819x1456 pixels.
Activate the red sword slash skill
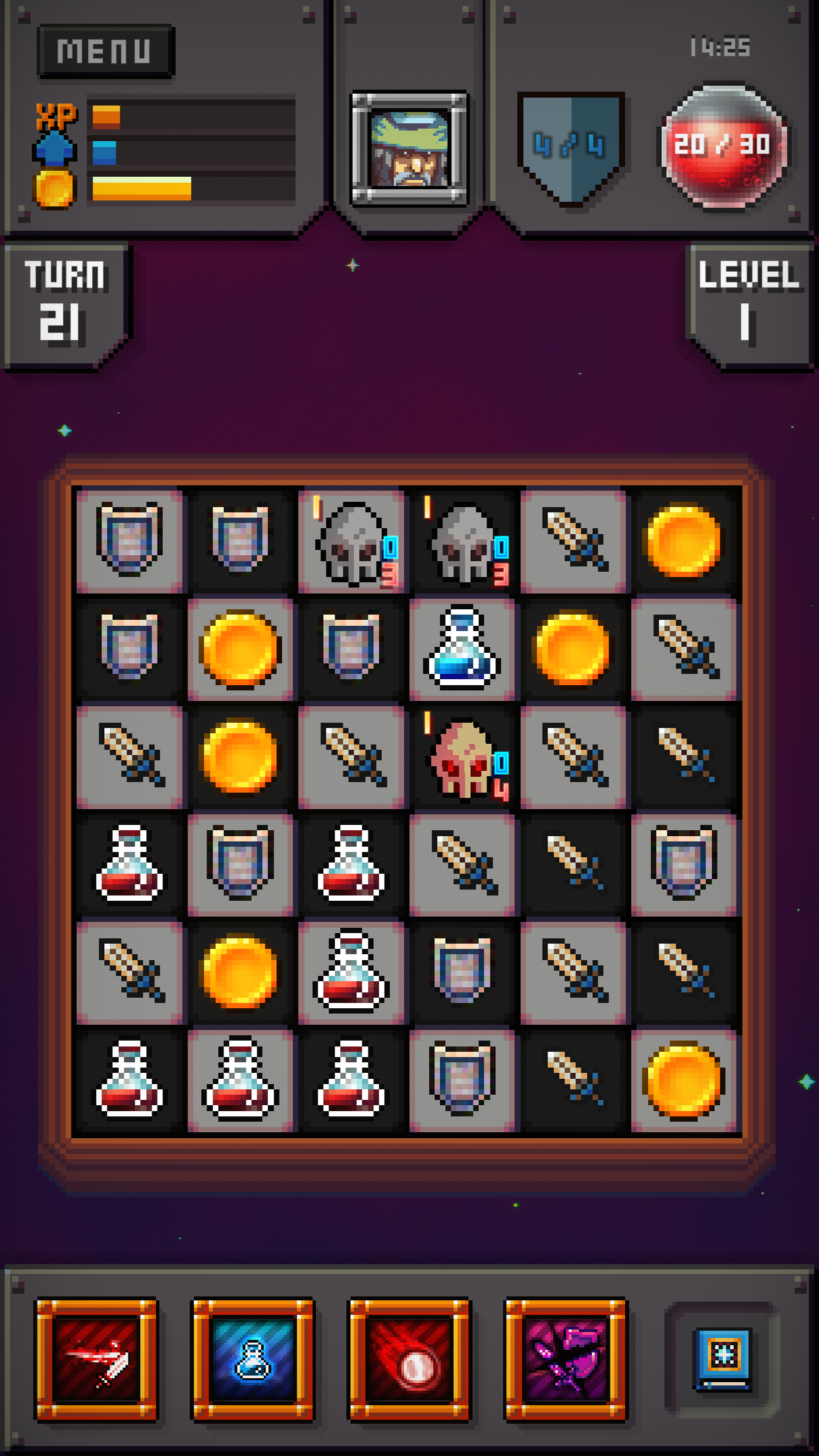coord(97,1360)
